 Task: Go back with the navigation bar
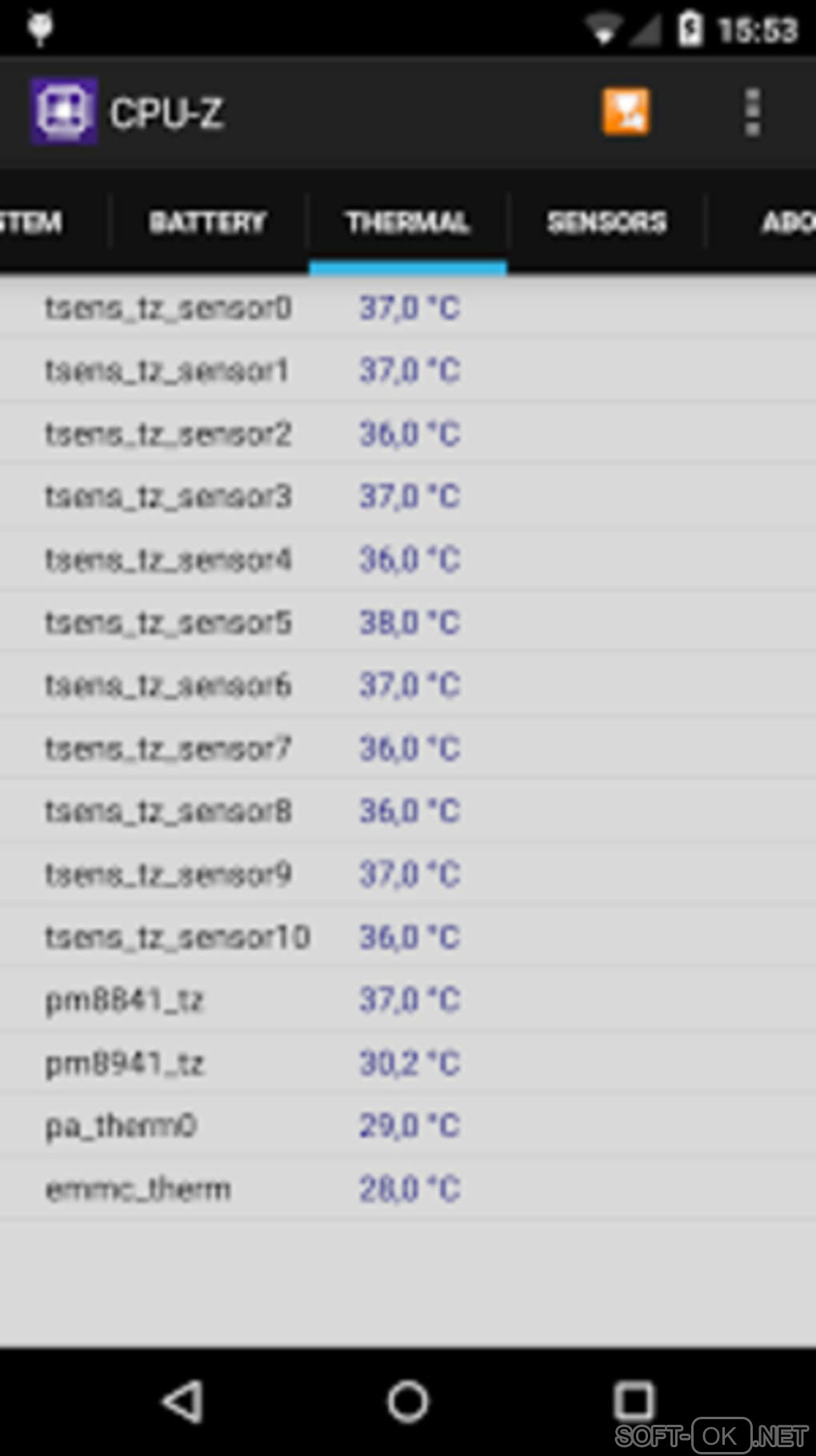182,1401
